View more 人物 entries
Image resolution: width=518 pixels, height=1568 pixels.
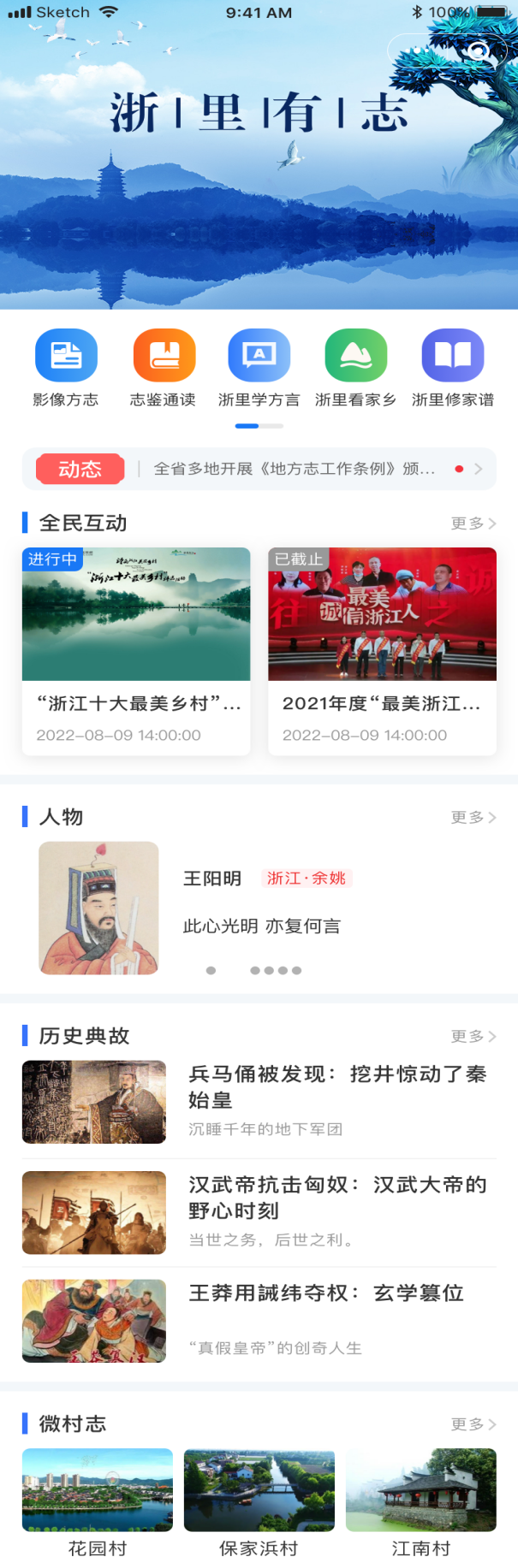click(x=473, y=817)
